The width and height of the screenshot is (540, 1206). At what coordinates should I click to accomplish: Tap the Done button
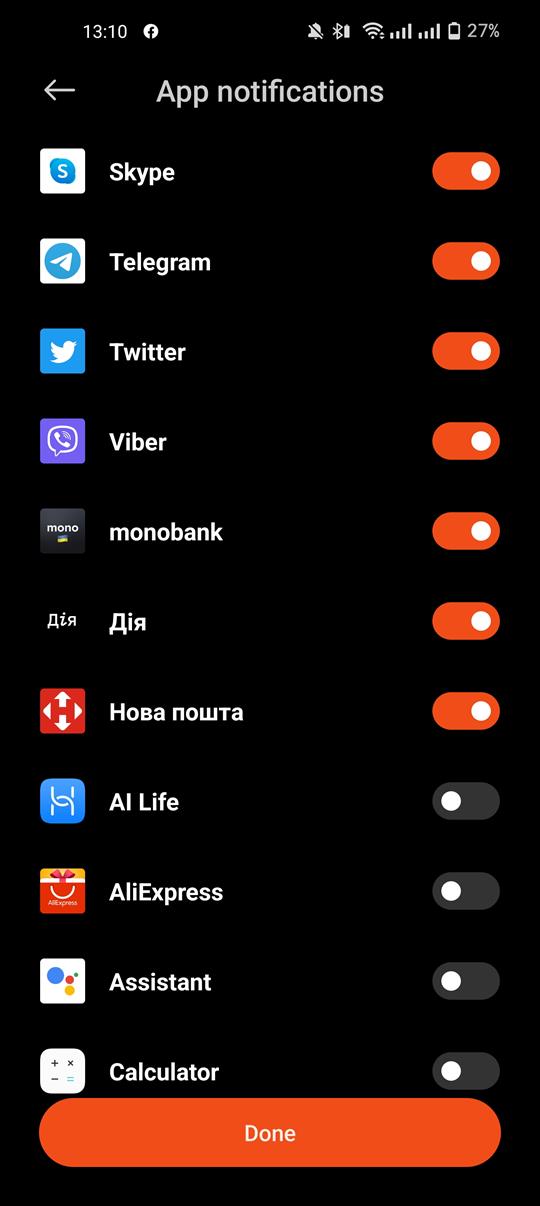(x=270, y=1133)
